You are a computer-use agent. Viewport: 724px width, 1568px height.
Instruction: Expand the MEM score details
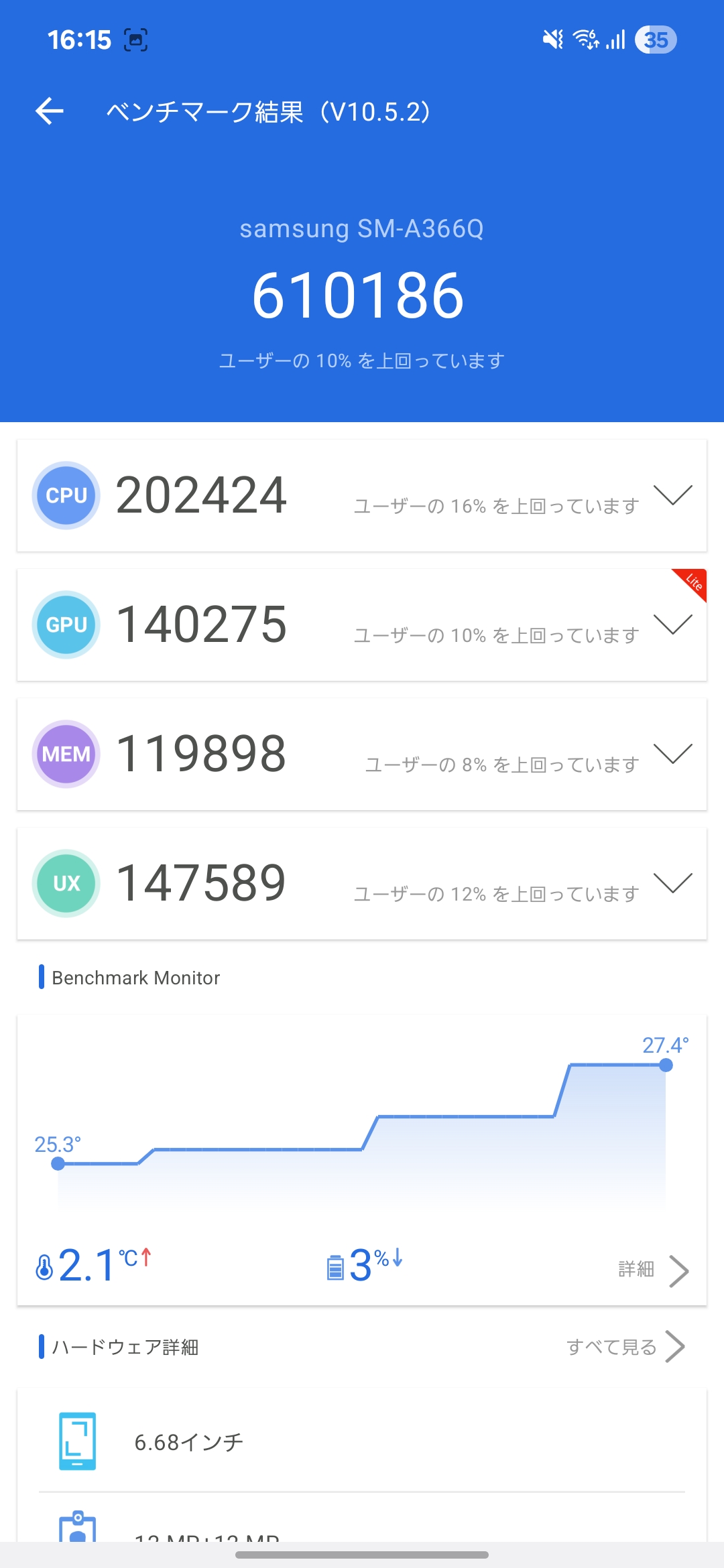(672, 754)
